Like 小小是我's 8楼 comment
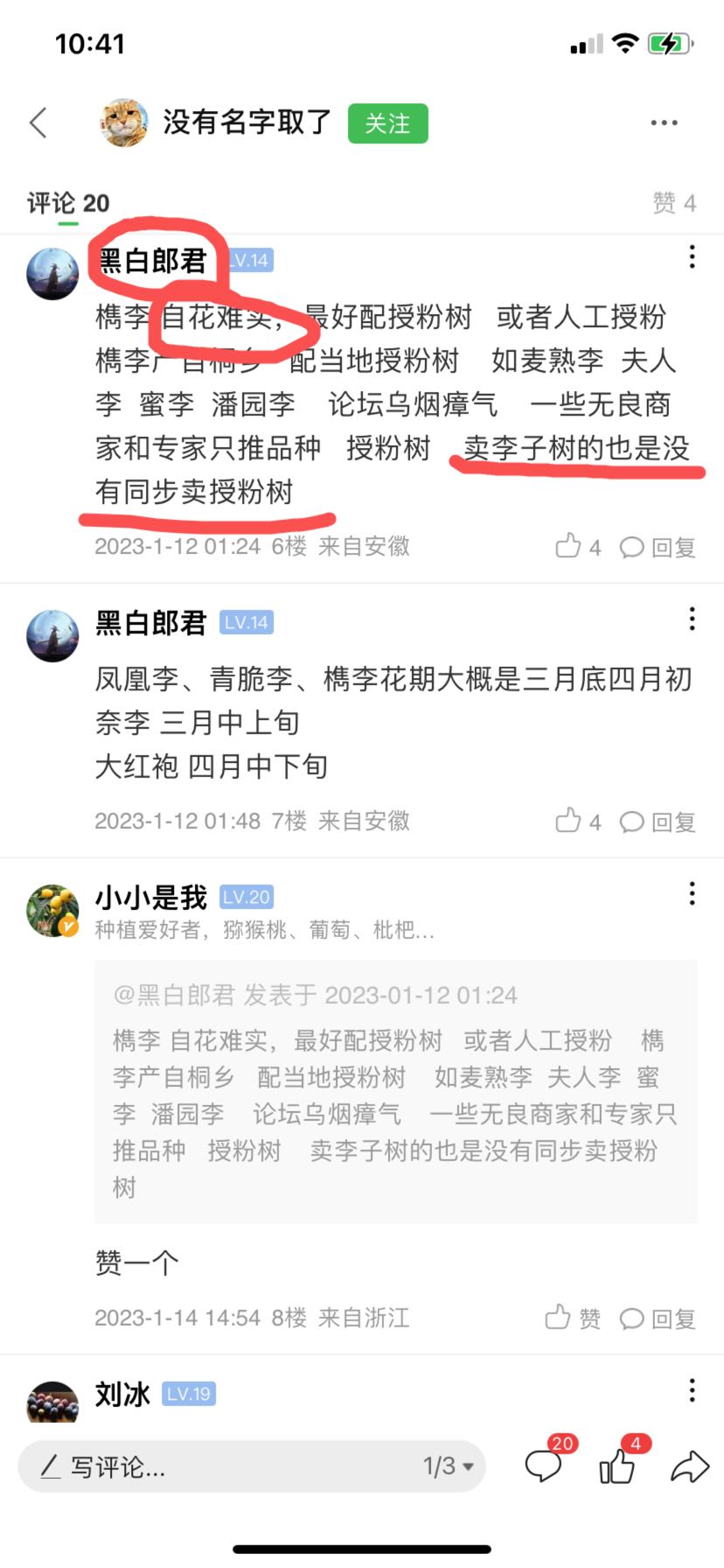724x1568 pixels. (573, 1318)
